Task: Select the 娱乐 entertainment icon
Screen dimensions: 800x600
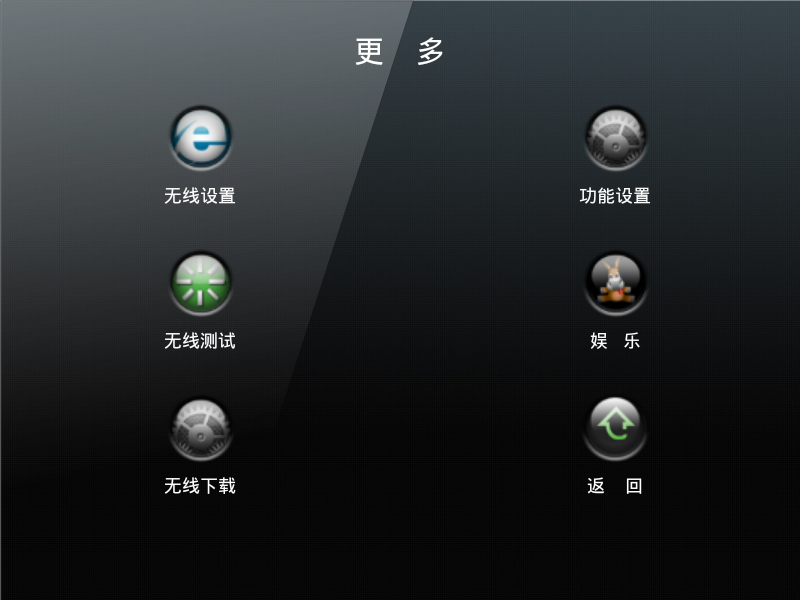Action: pyautogui.click(x=615, y=284)
